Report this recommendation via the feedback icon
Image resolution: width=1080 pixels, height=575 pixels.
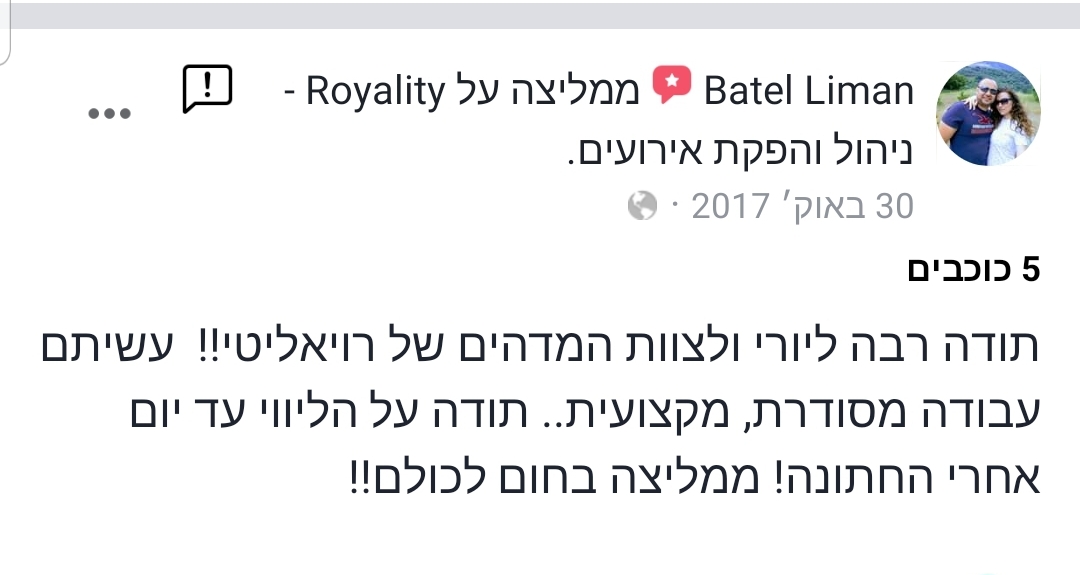tap(207, 89)
